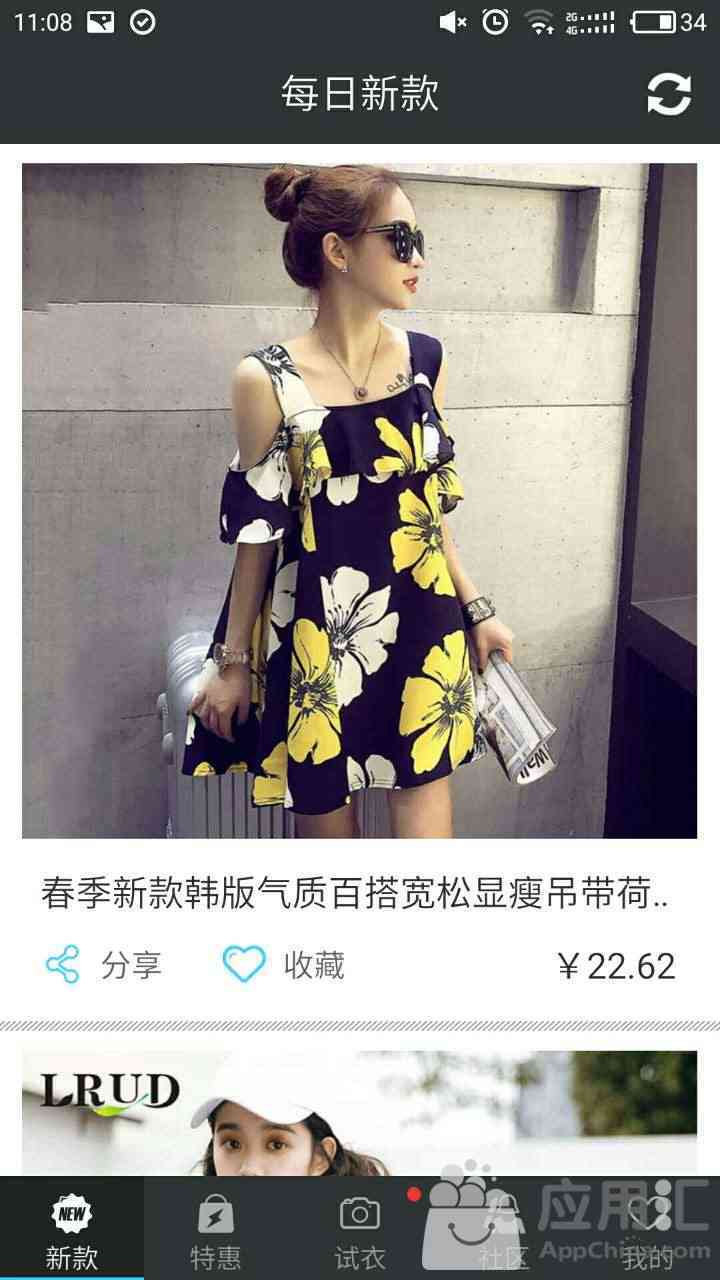Image resolution: width=720 pixels, height=1280 pixels.
Task: Share the 春季新款韩版 dress item
Action: (x=103, y=965)
